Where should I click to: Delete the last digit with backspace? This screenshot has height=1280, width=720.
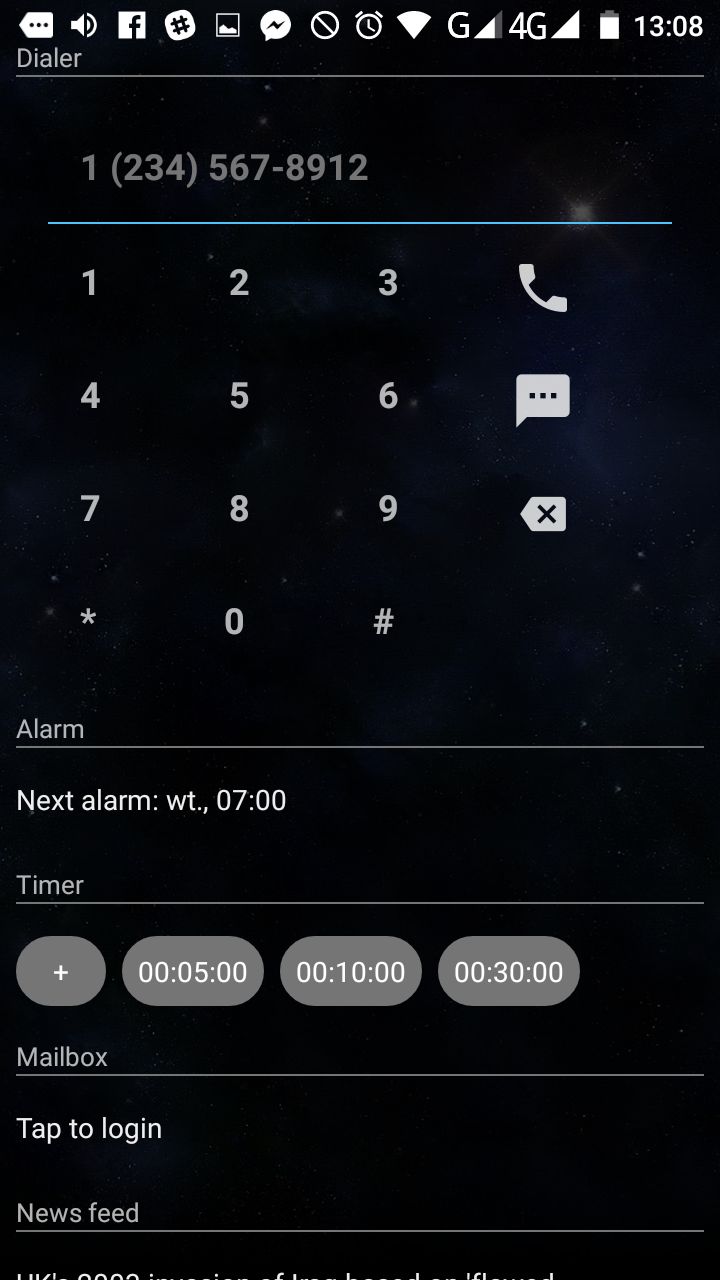(543, 513)
